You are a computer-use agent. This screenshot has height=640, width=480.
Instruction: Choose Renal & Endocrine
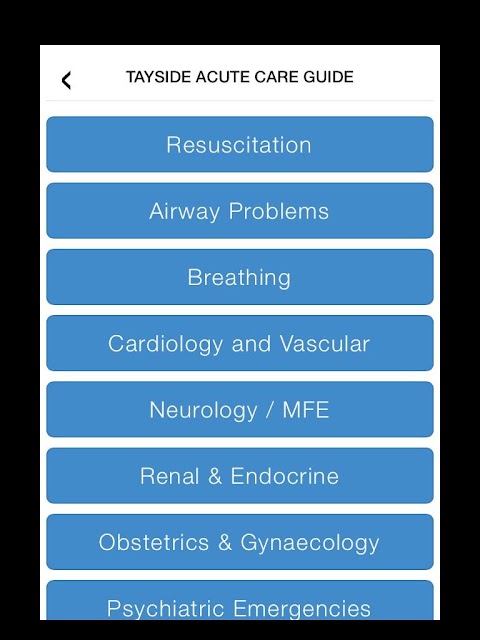tap(240, 476)
